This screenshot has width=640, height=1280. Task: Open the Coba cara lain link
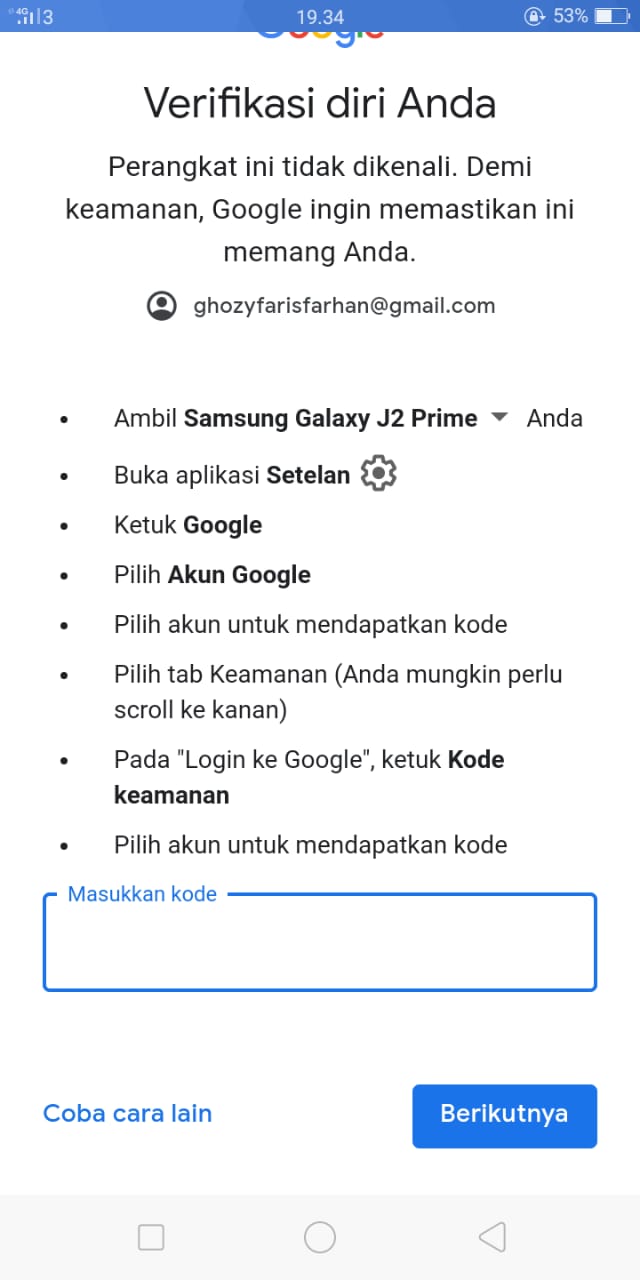(127, 1113)
